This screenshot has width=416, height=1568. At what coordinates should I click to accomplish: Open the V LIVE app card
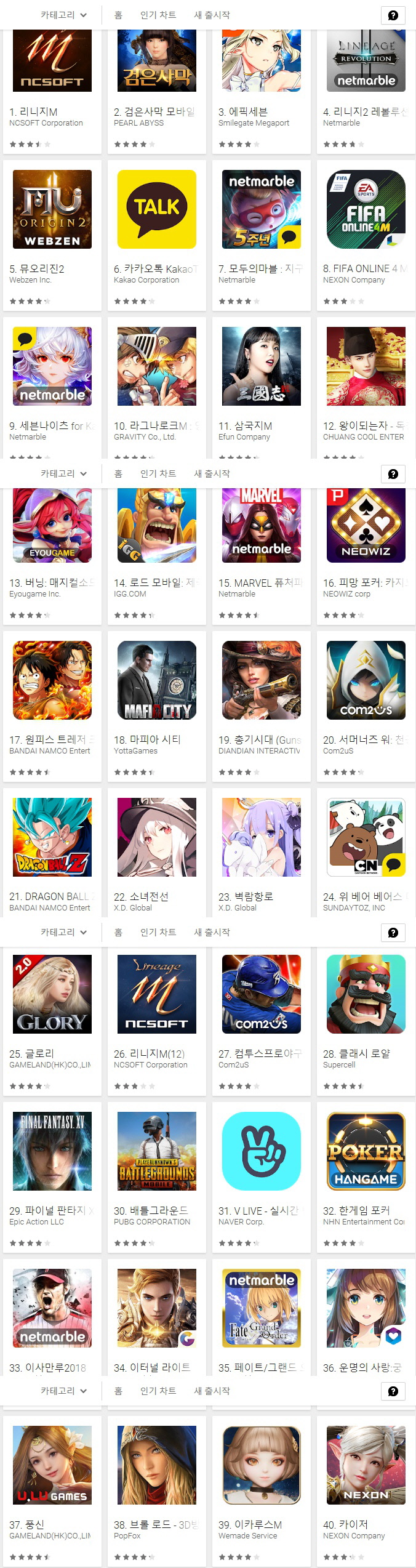pyautogui.click(x=262, y=1178)
